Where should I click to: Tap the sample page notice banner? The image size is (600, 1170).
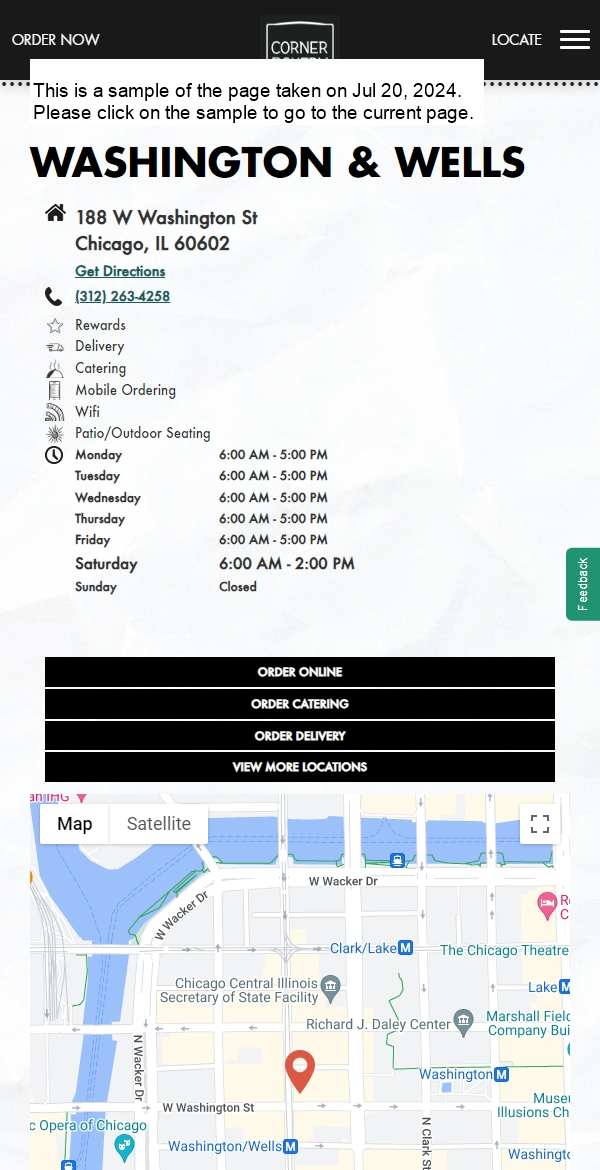tap(256, 102)
